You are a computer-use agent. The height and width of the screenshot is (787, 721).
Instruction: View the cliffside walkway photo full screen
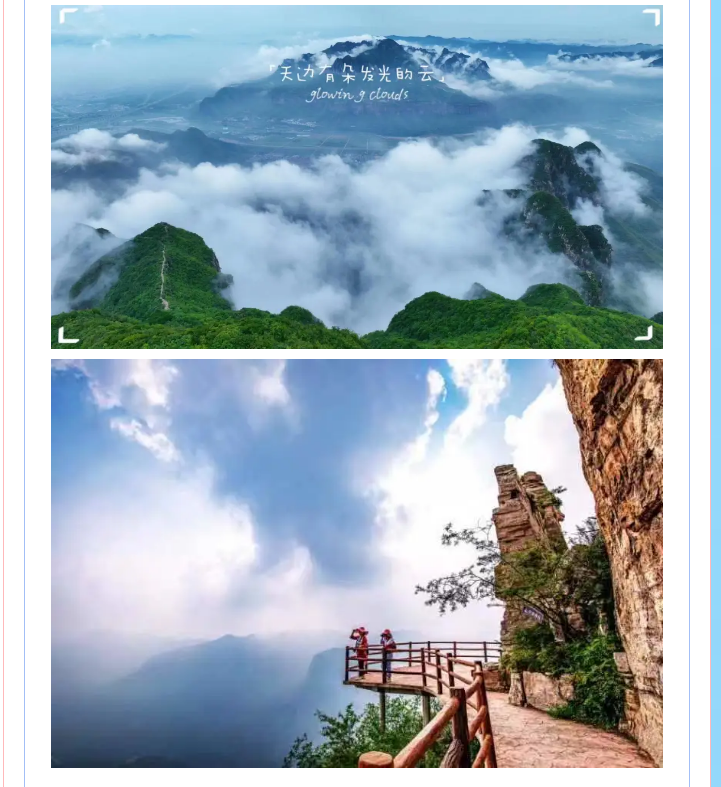click(356, 563)
